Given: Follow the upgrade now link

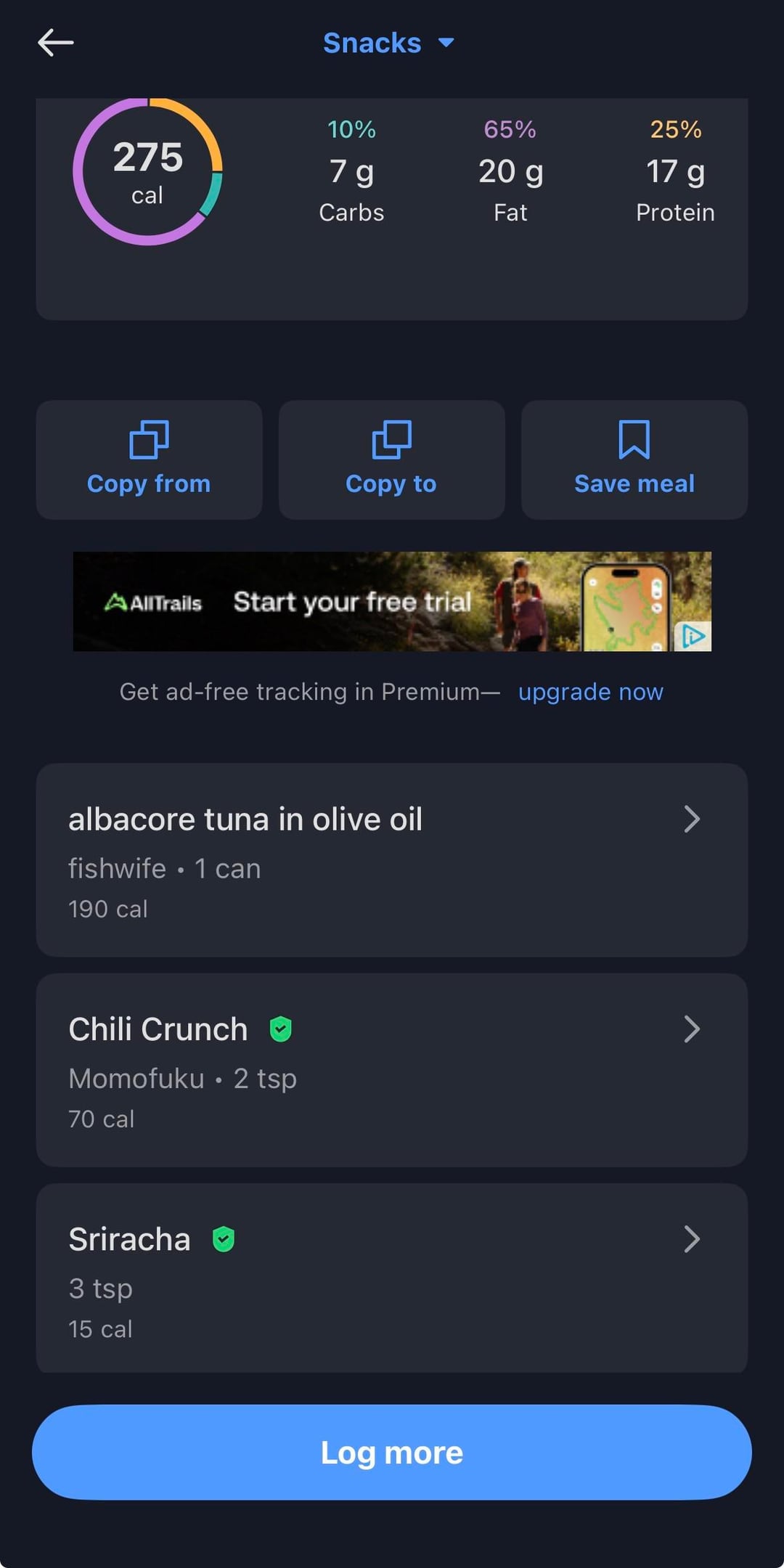Looking at the screenshot, I should (x=590, y=692).
